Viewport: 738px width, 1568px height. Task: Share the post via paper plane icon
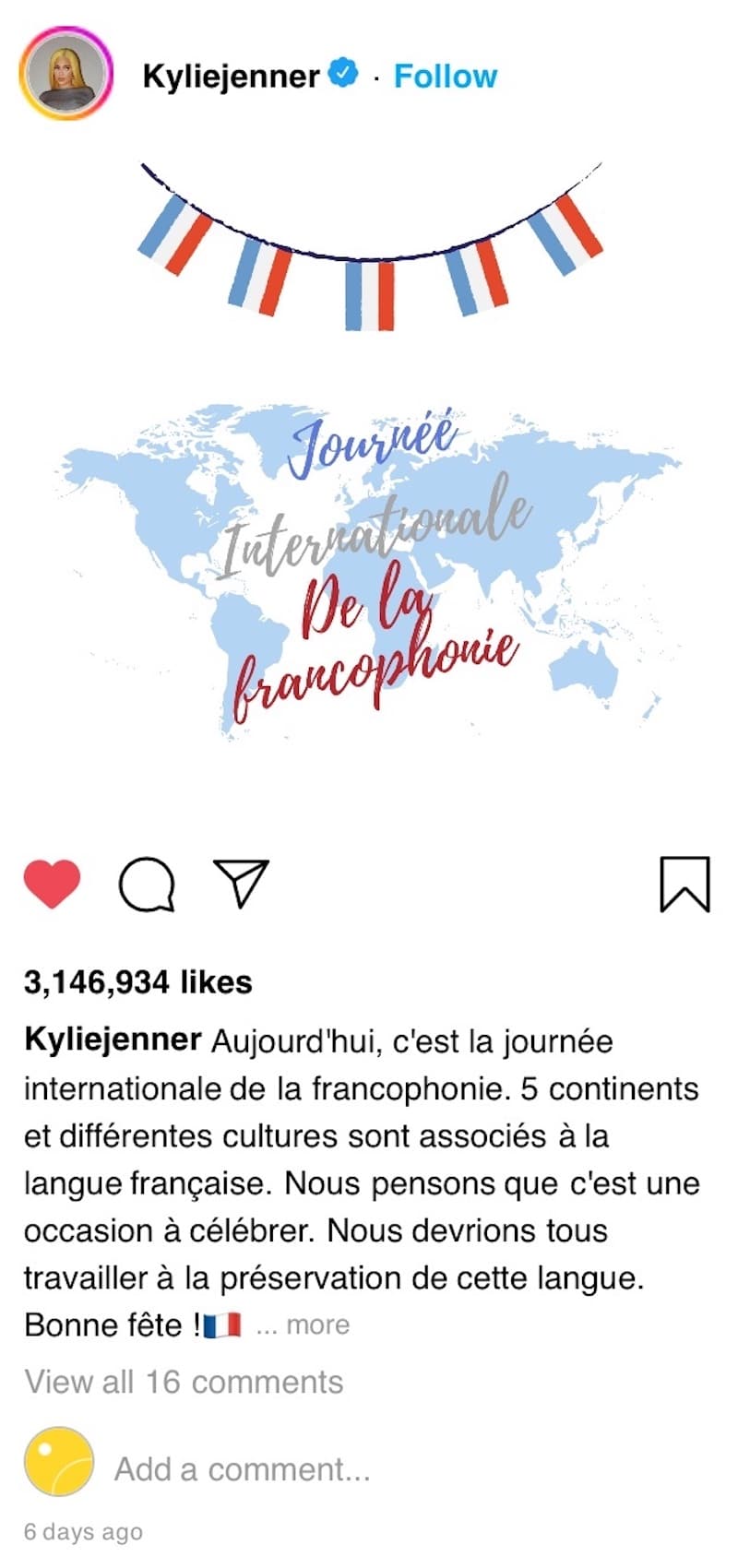241,883
